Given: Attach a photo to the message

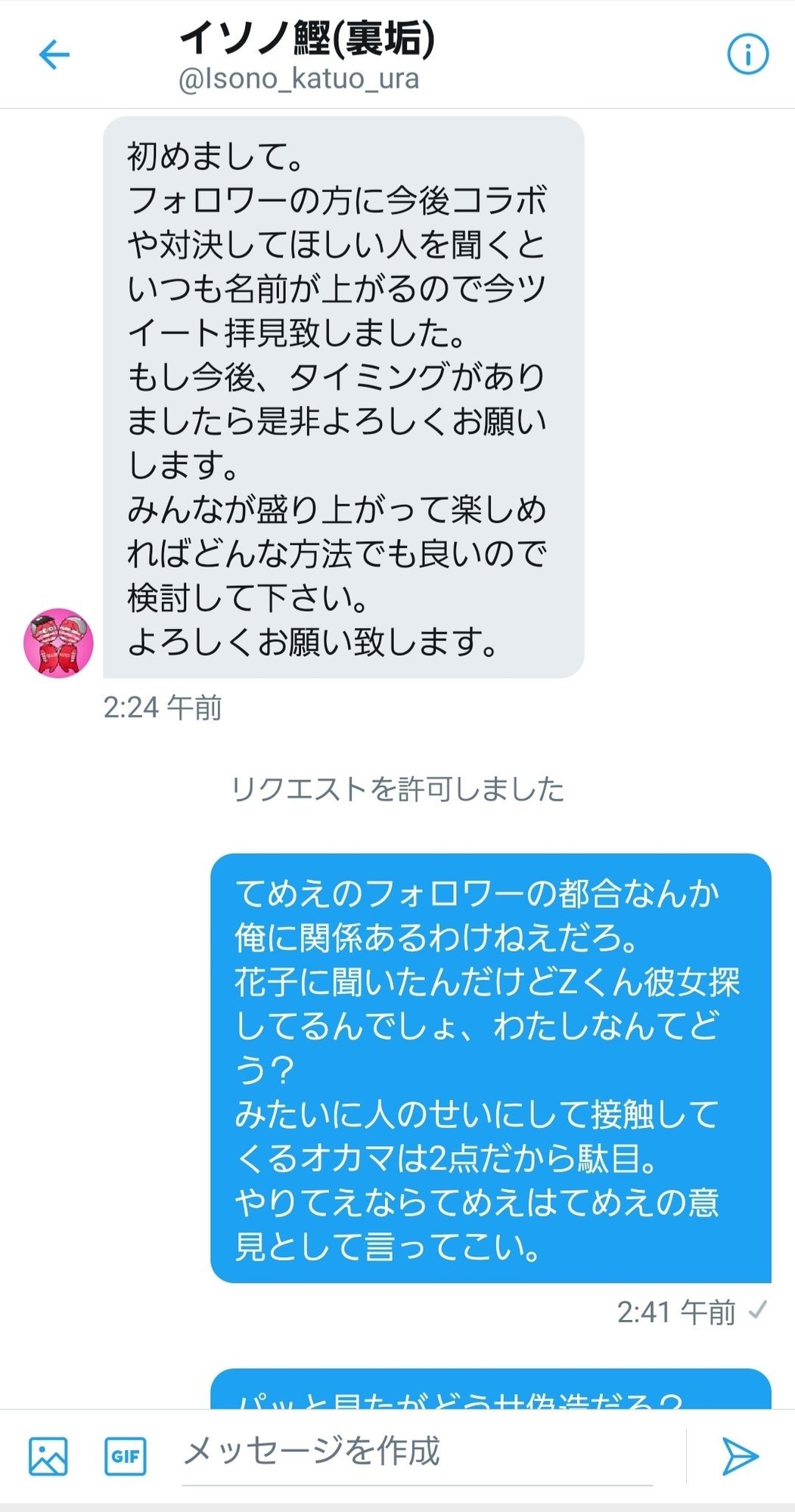Looking at the screenshot, I should (x=48, y=1455).
